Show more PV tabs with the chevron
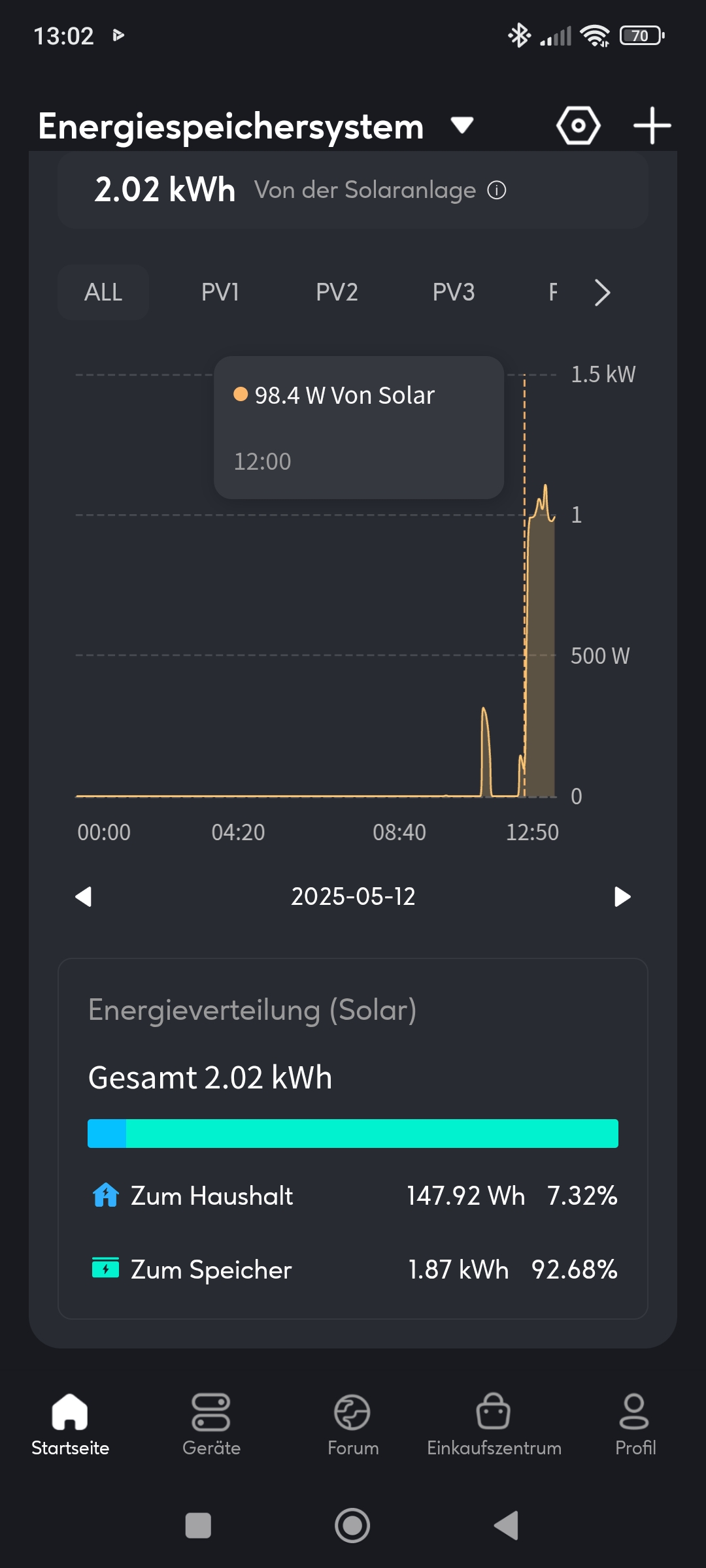This screenshot has height=1568, width=706. [602, 292]
